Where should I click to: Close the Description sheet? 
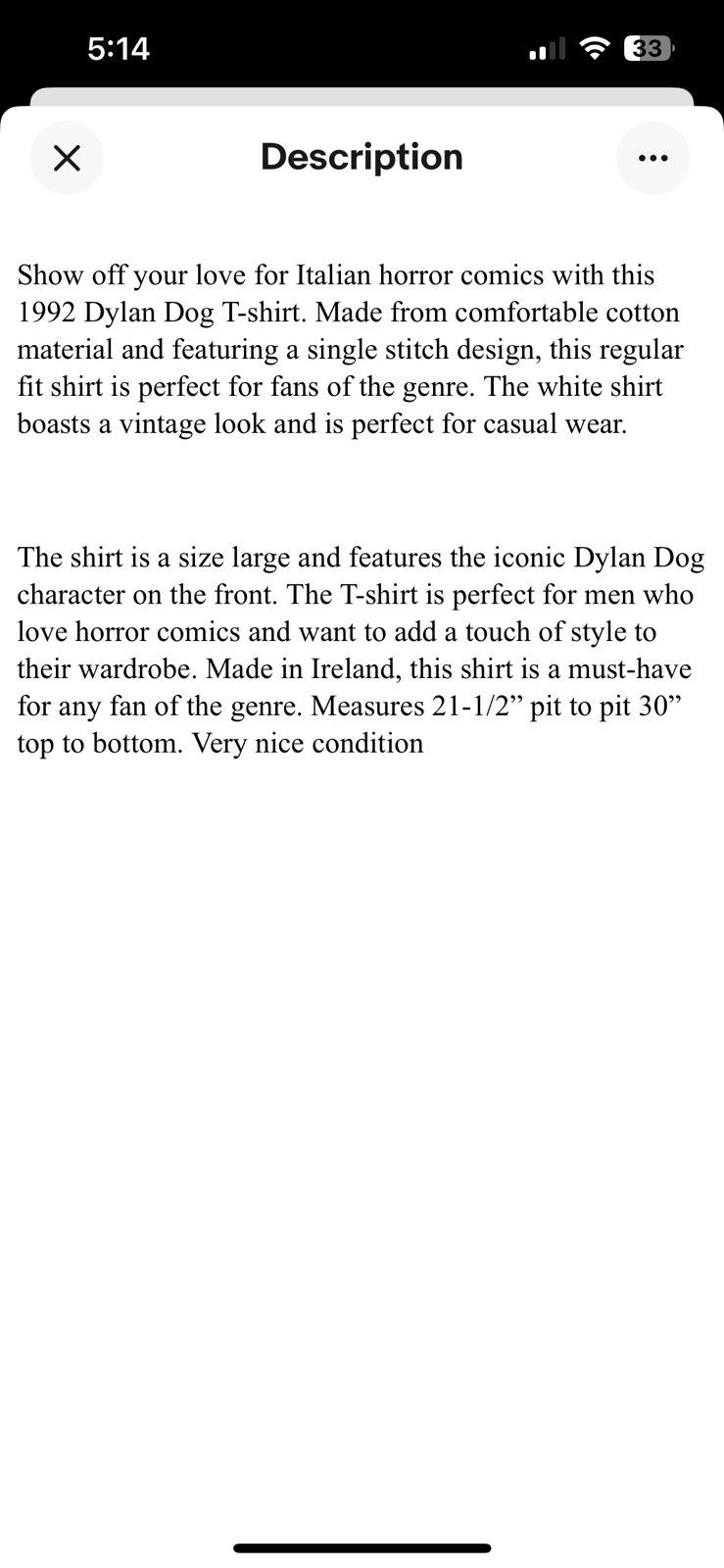[x=67, y=158]
